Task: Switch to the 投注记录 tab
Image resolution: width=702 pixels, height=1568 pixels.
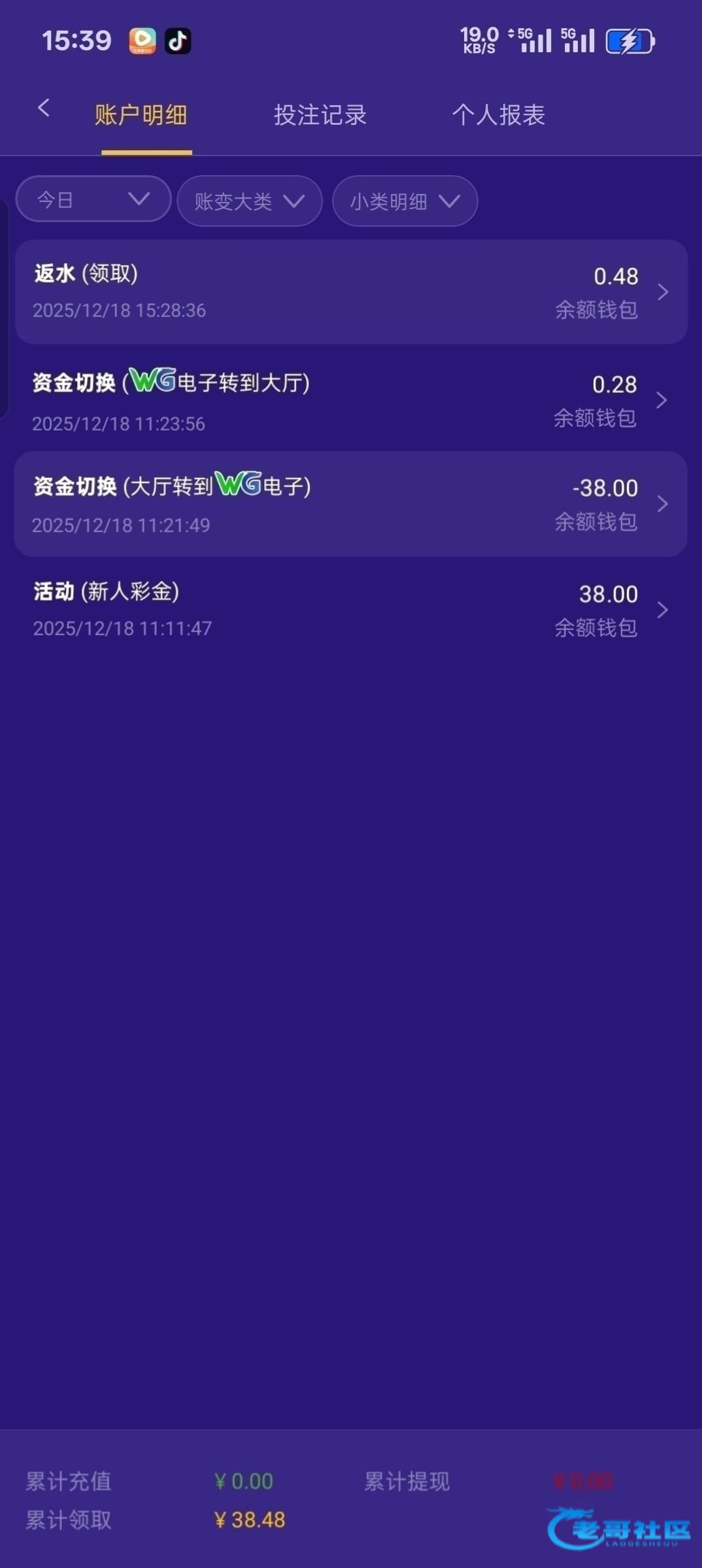Action: [x=320, y=115]
